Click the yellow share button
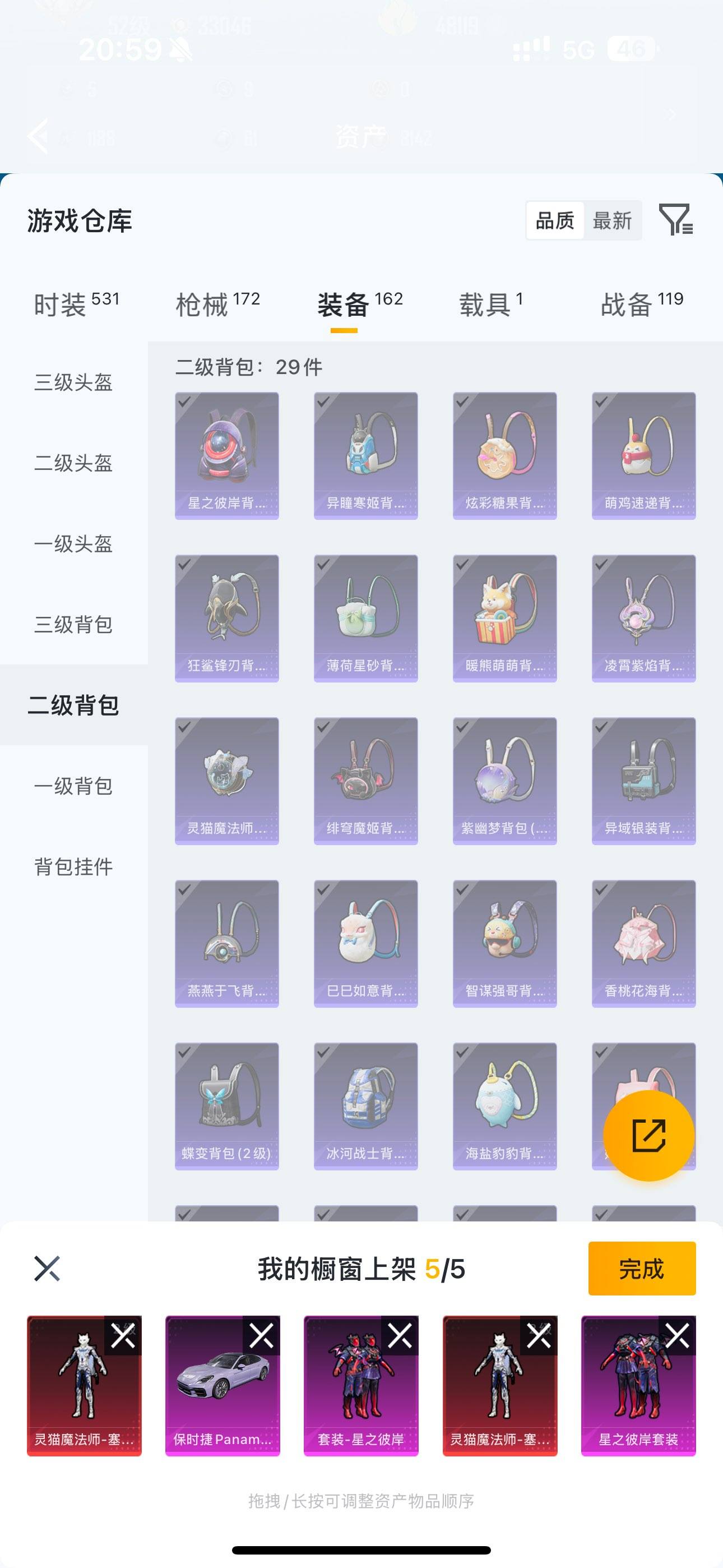 click(648, 1136)
